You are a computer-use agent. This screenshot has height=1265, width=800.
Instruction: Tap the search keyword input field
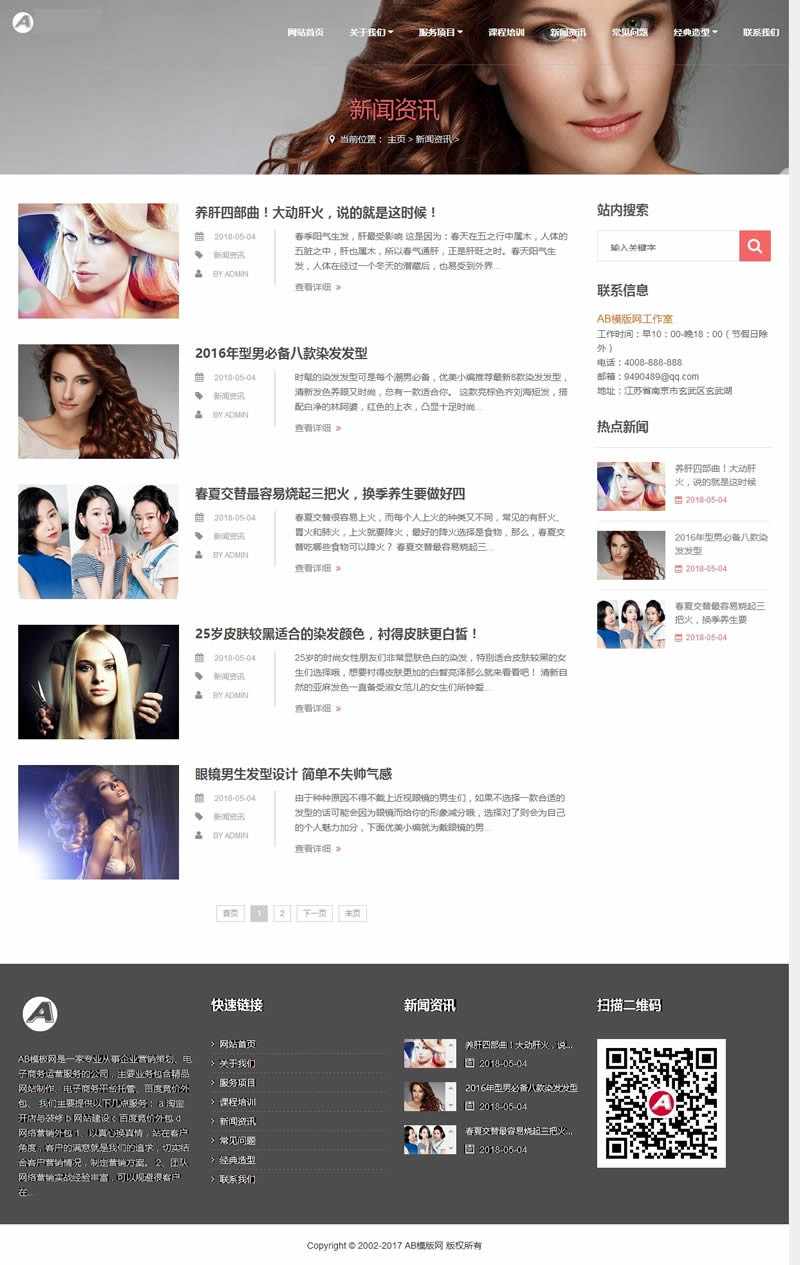[667, 246]
